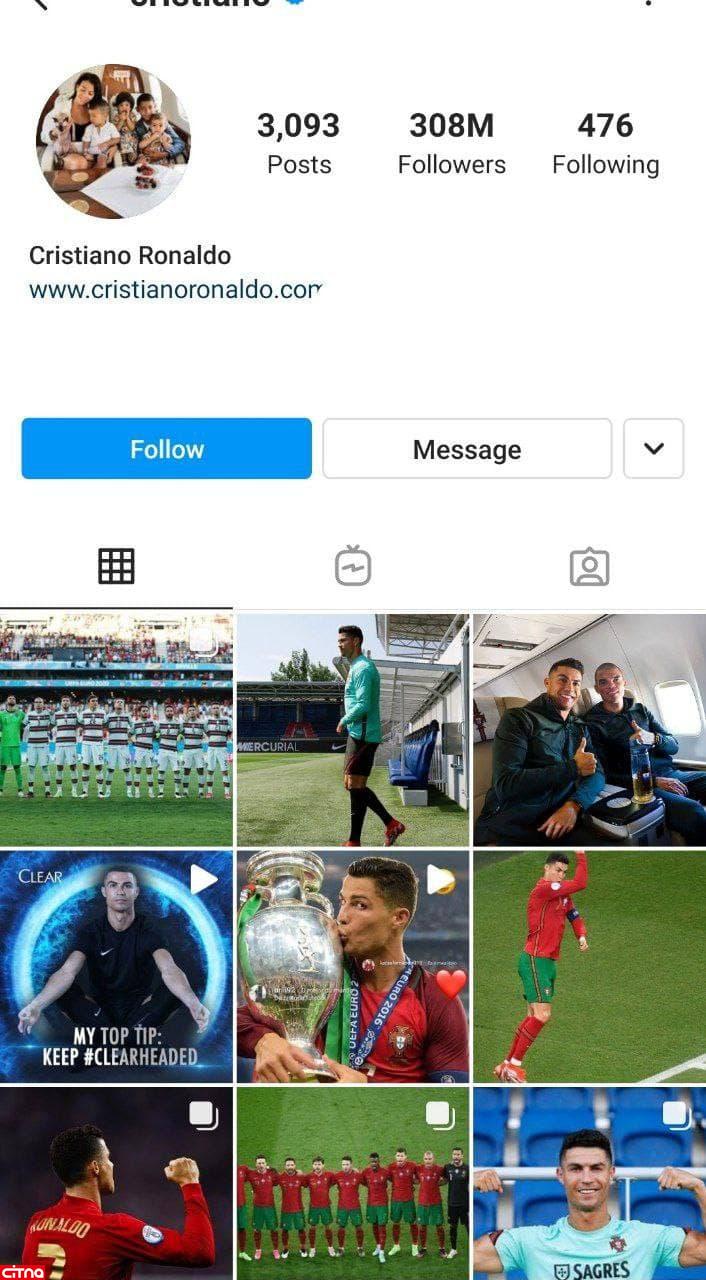
Task: Open the SAGRES jersey flexing post
Action: (589, 1183)
